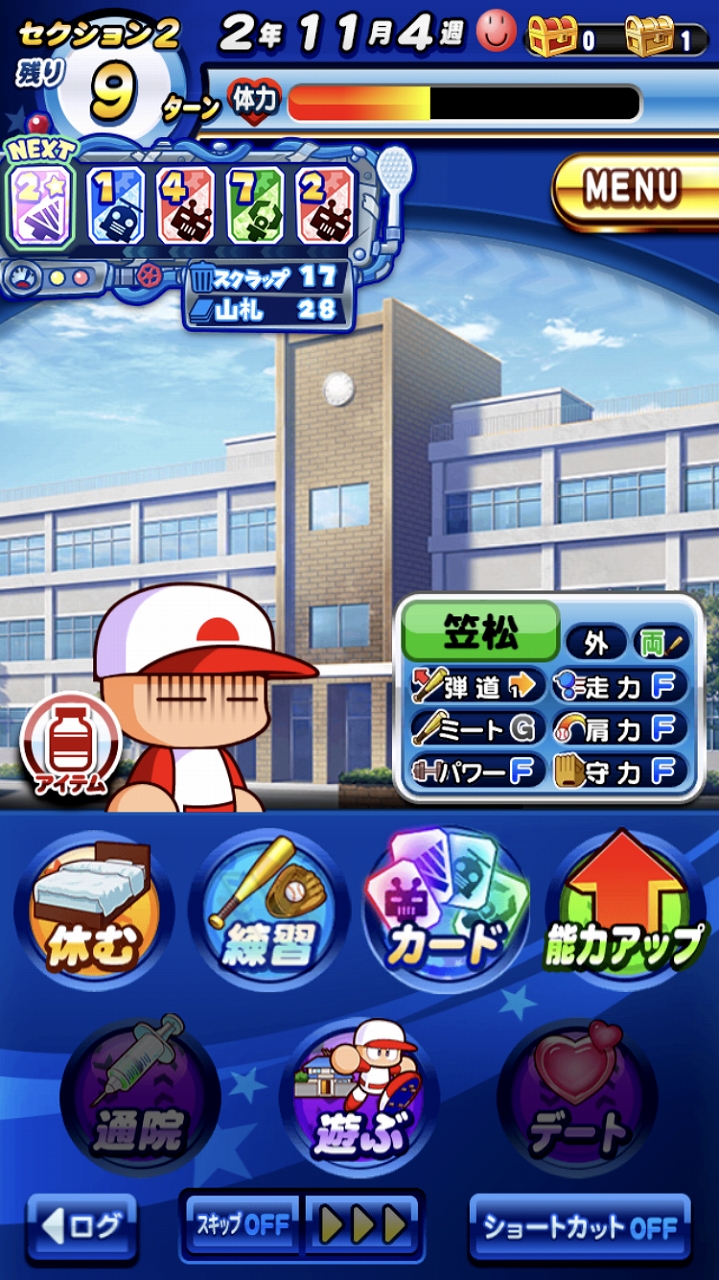Open the MENU button

(x=632, y=188)
